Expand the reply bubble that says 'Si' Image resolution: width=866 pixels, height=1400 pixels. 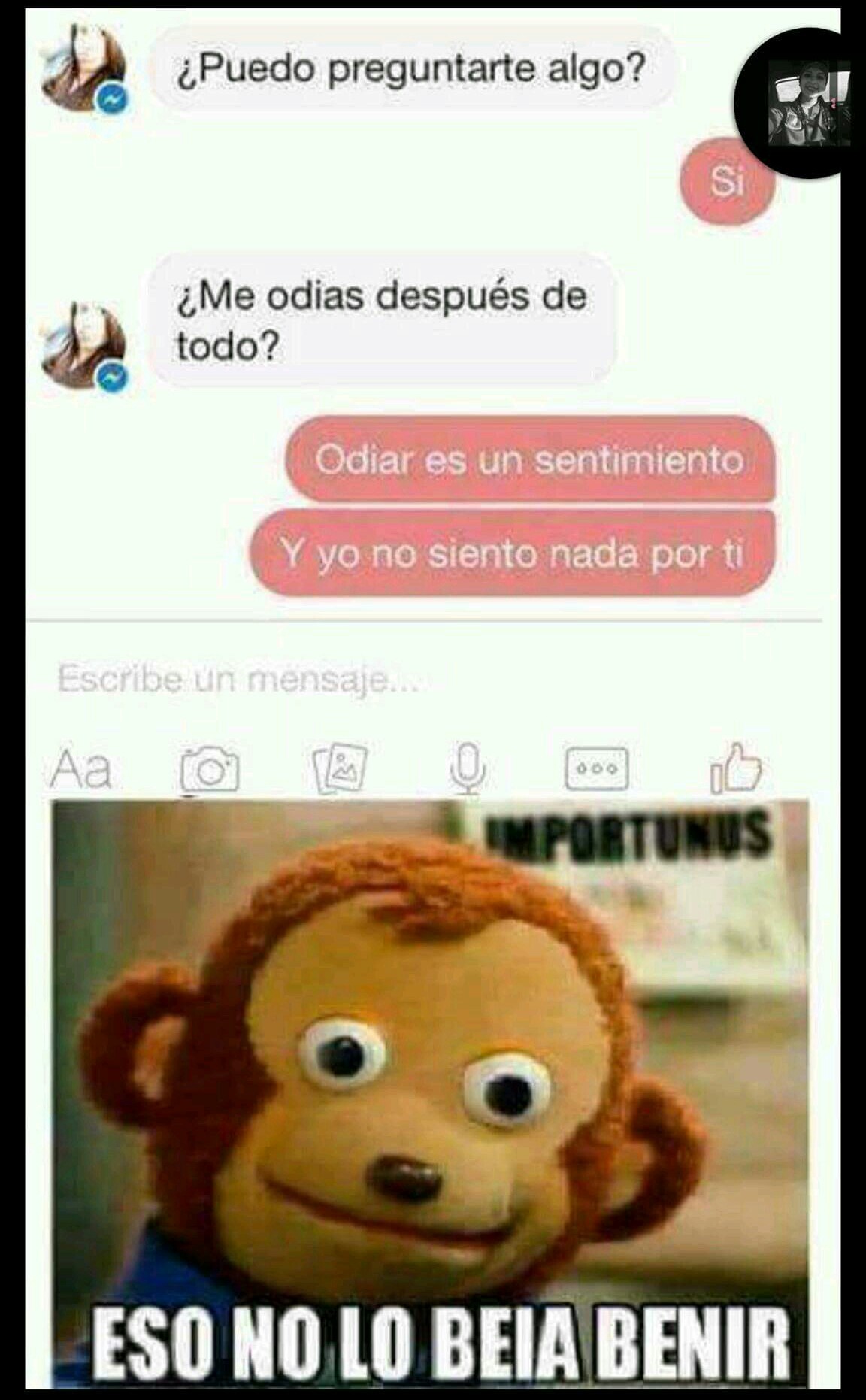(725, 181)
